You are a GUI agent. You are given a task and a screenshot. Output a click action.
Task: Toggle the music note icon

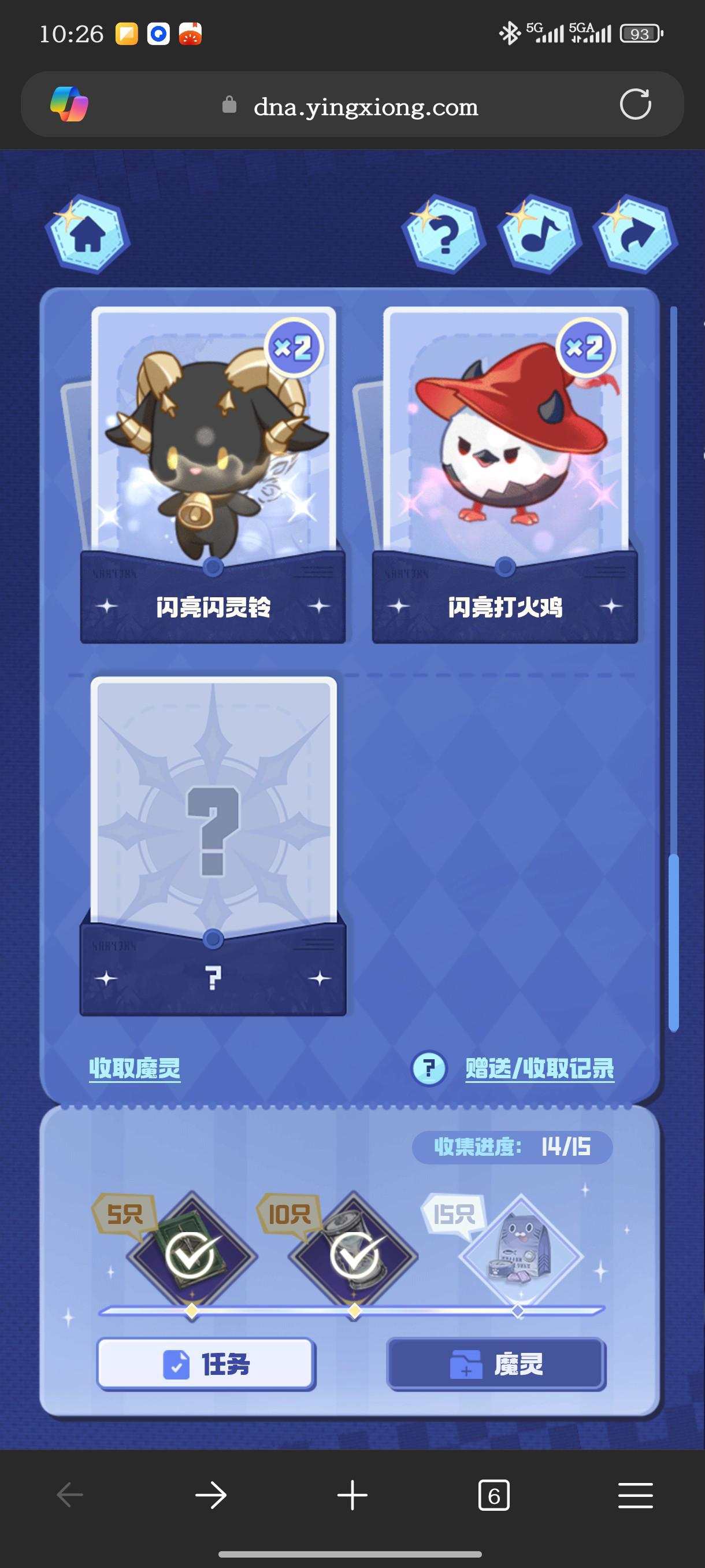539,234
